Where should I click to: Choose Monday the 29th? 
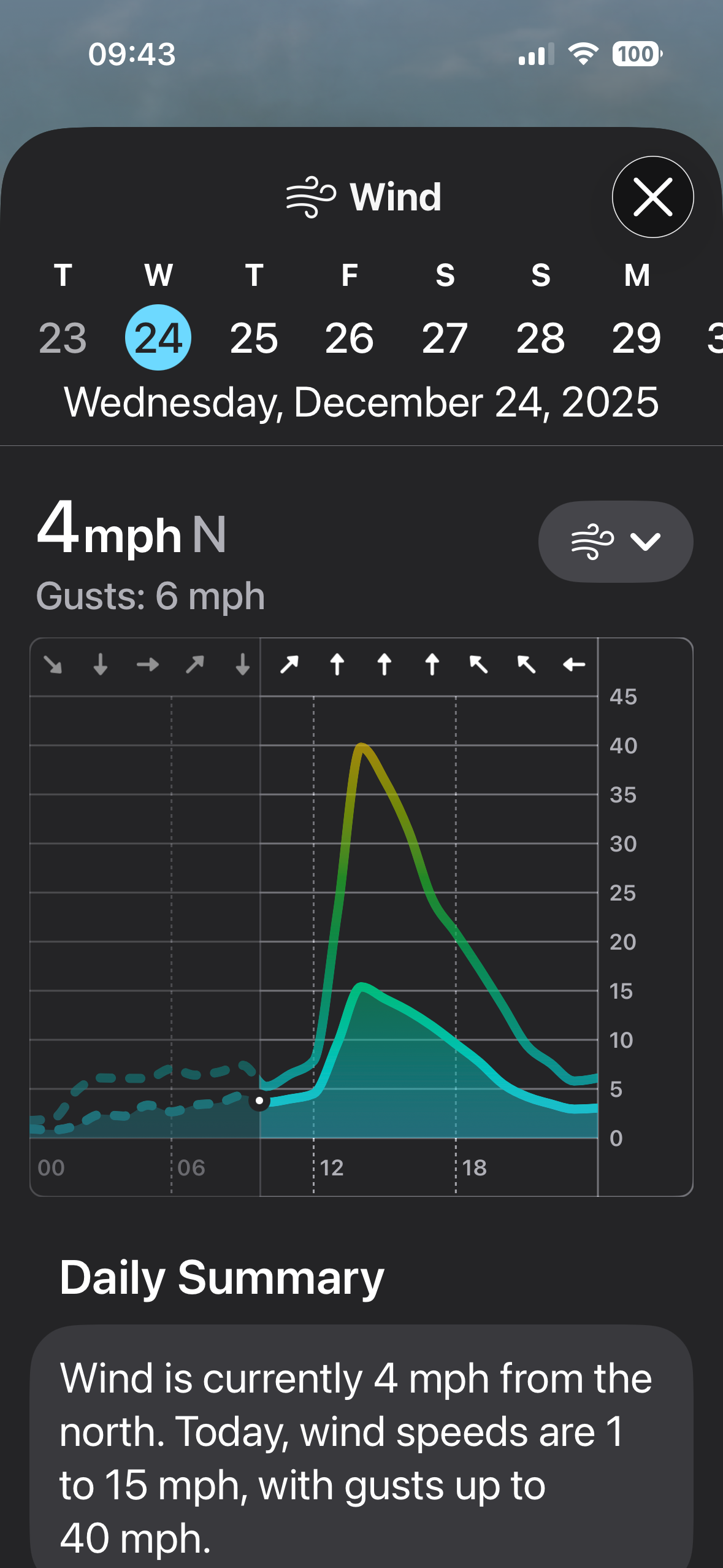(637, 338)
